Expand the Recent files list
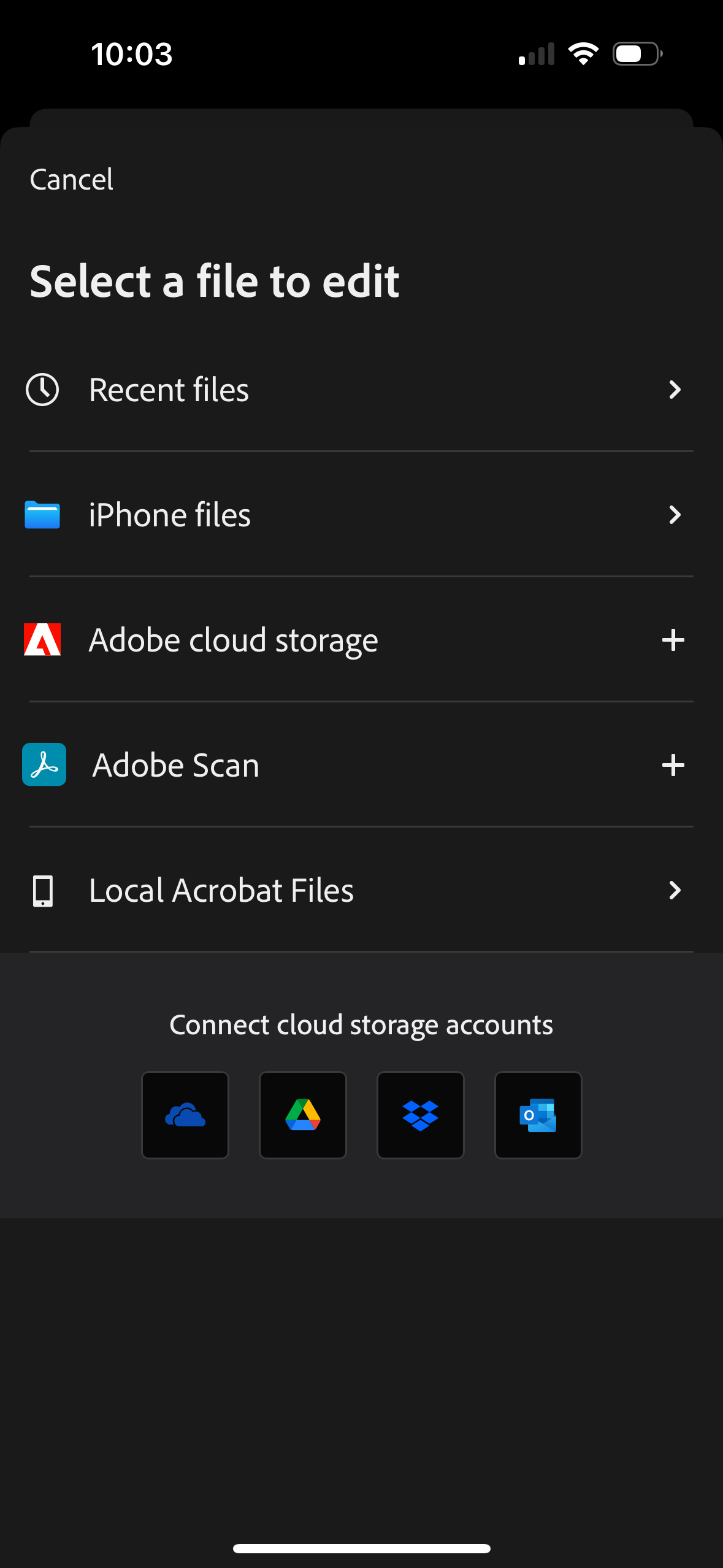Screen dimensions: 723x1568 click(x=675, y=390)
